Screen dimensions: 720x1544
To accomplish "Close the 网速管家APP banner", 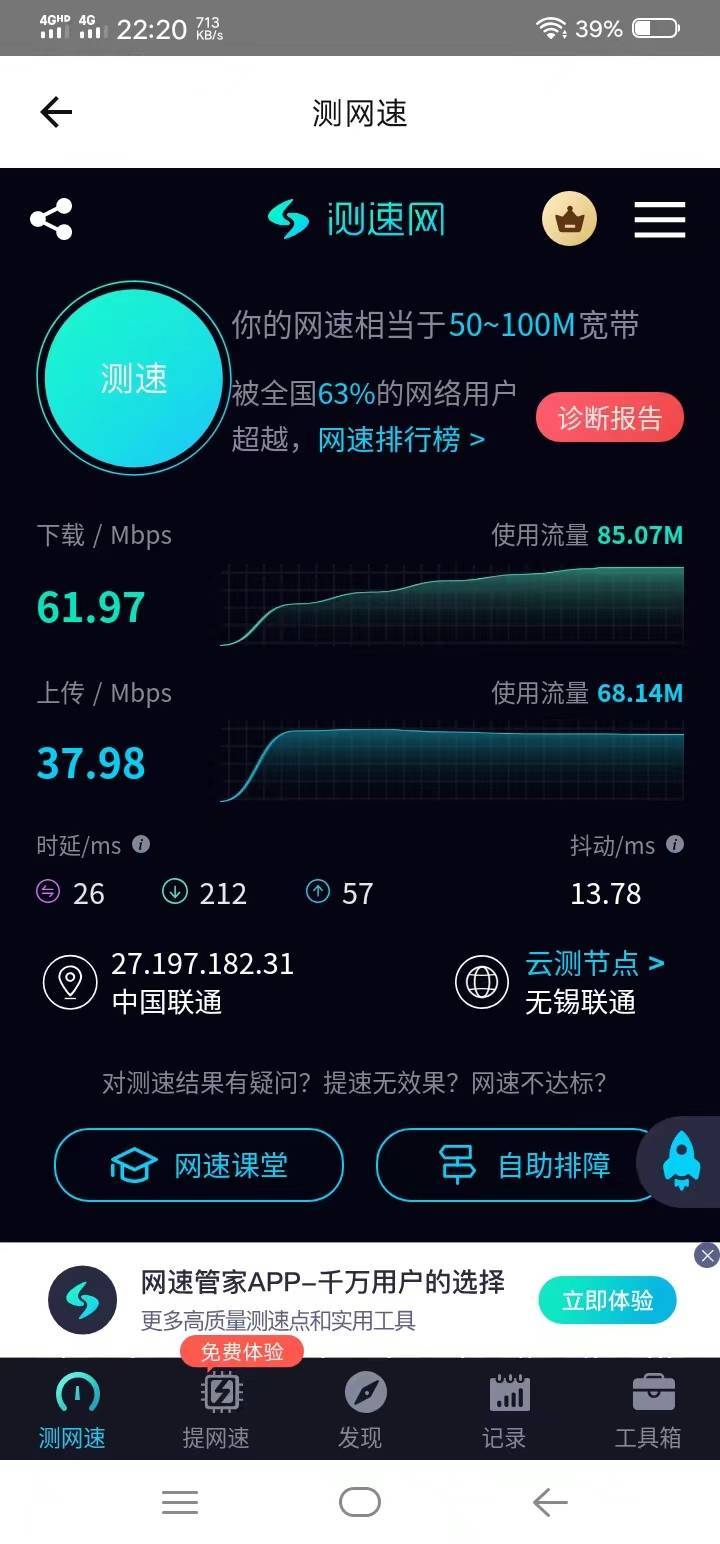I will [x=707, y=1255].
